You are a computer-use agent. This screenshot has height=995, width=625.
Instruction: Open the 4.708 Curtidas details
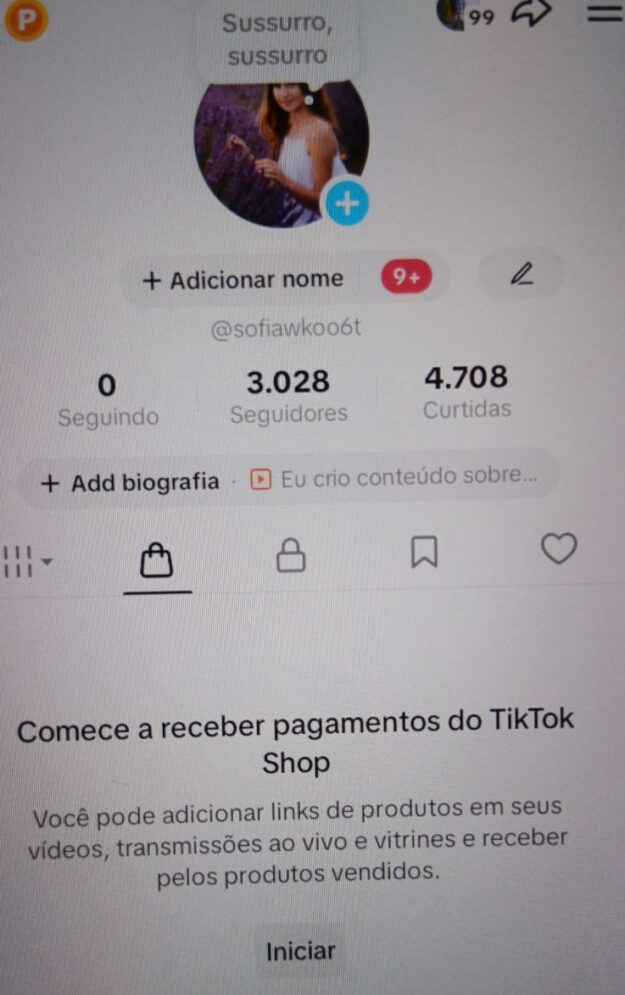(466, 392)
